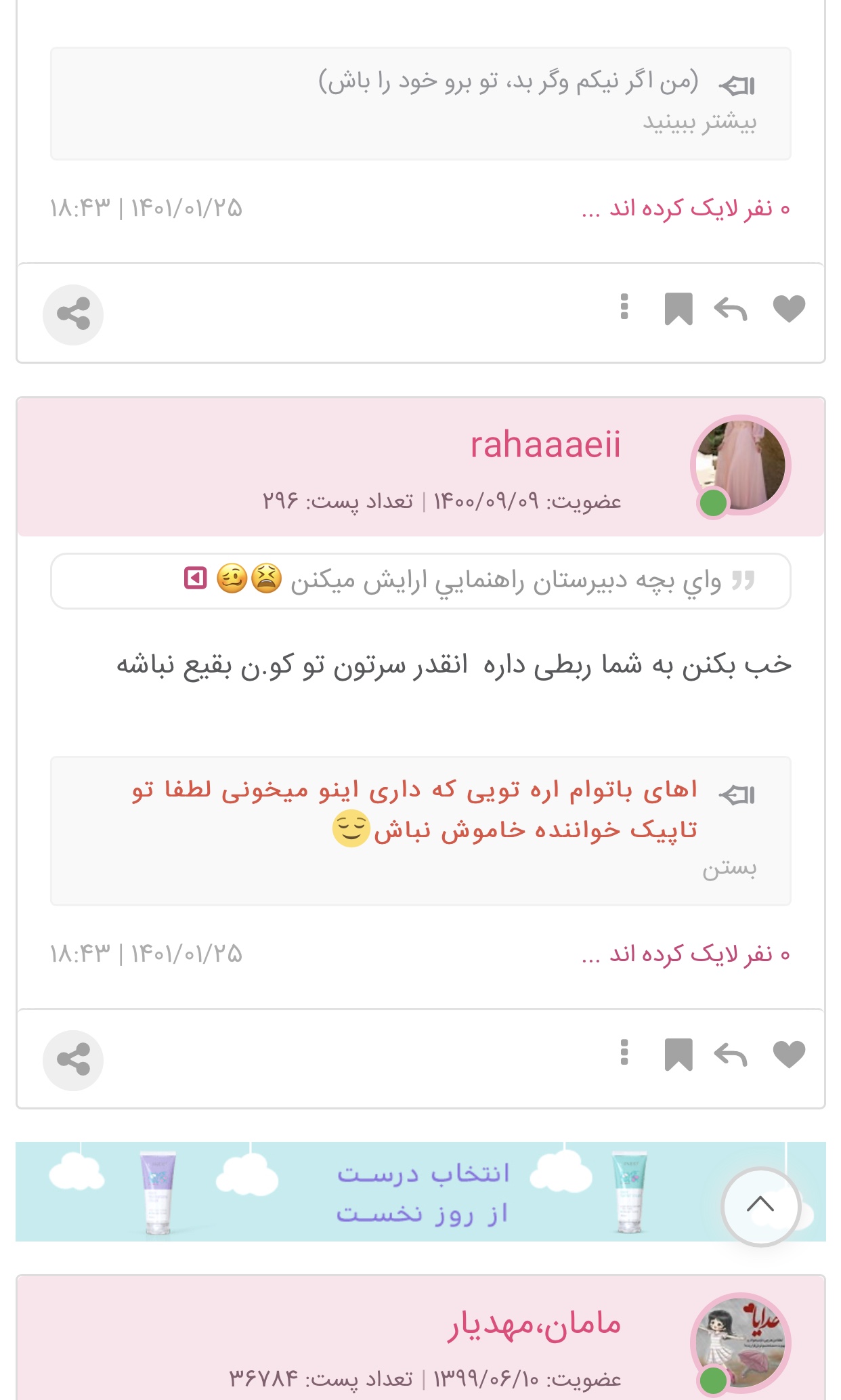Open the overflow menu on rahaaaeii's post
The image size is (841, 1400).
tap(624, 1053)
